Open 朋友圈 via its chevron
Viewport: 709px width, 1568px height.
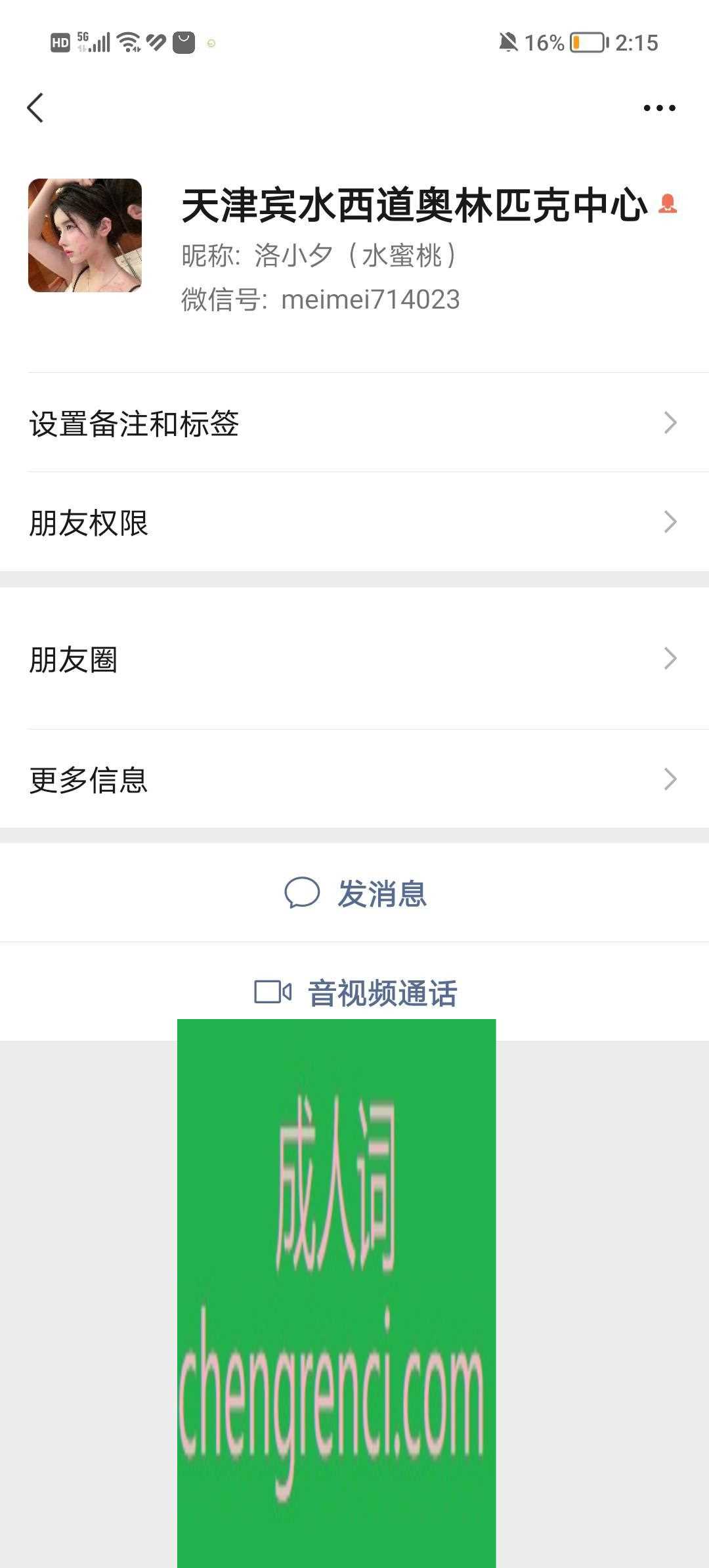669,658
